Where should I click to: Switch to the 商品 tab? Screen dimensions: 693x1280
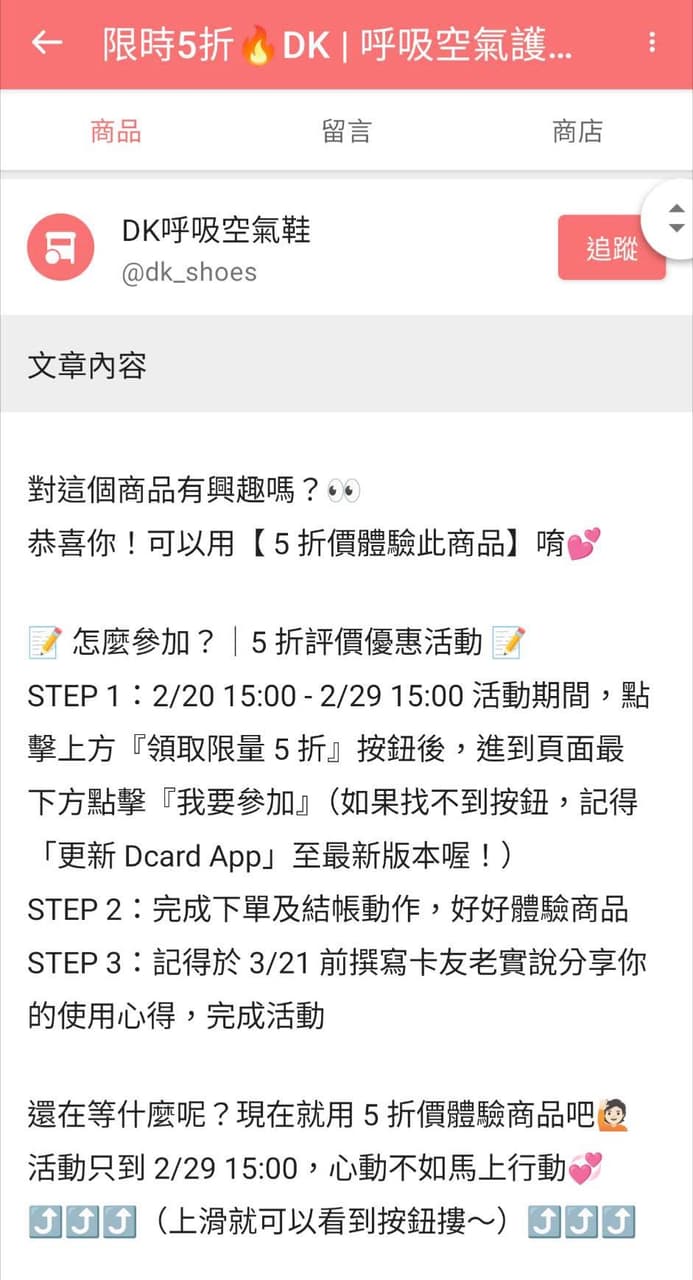point(116,131)
